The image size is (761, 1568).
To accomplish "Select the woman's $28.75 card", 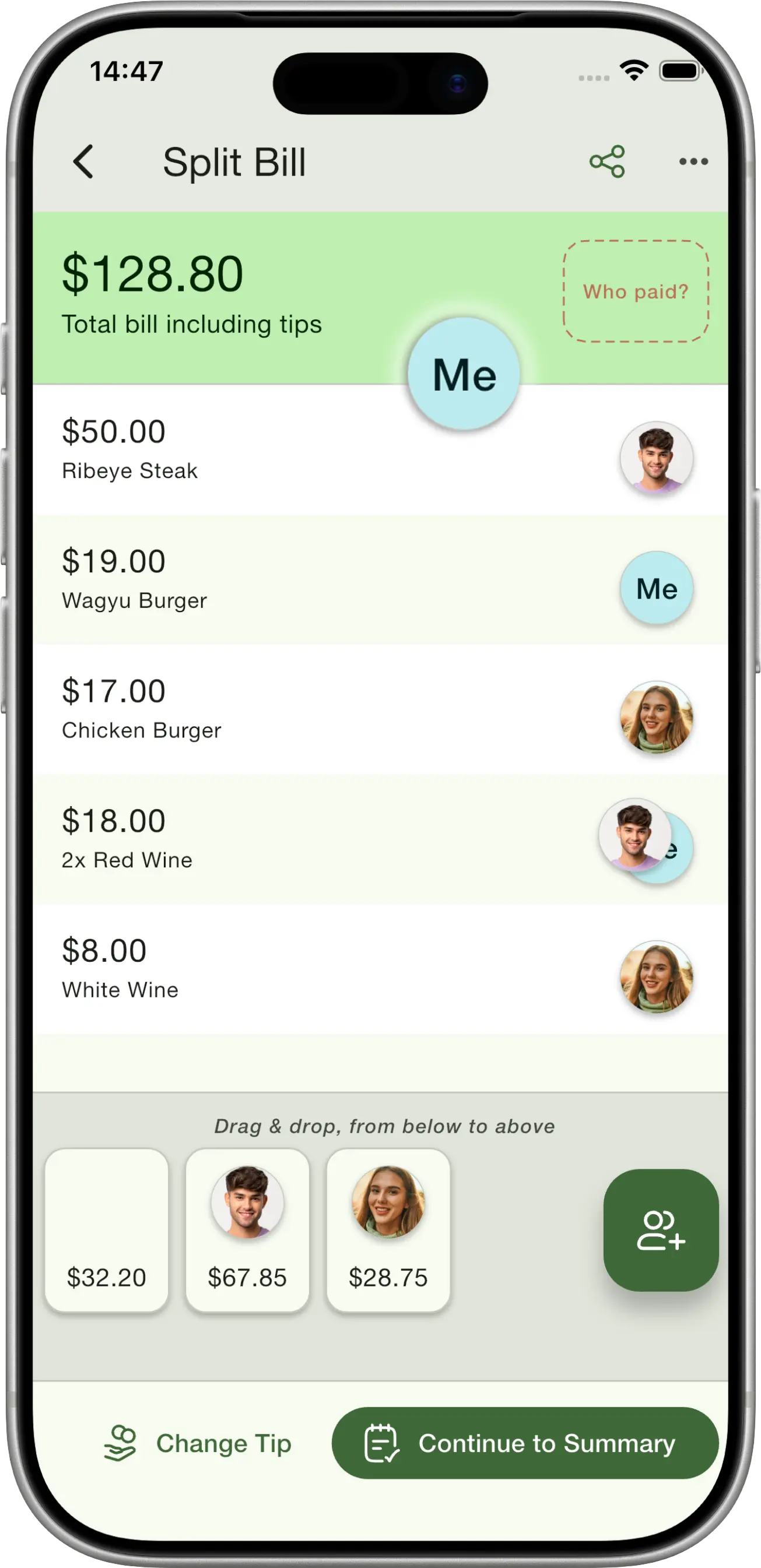I will [388, 1229].
